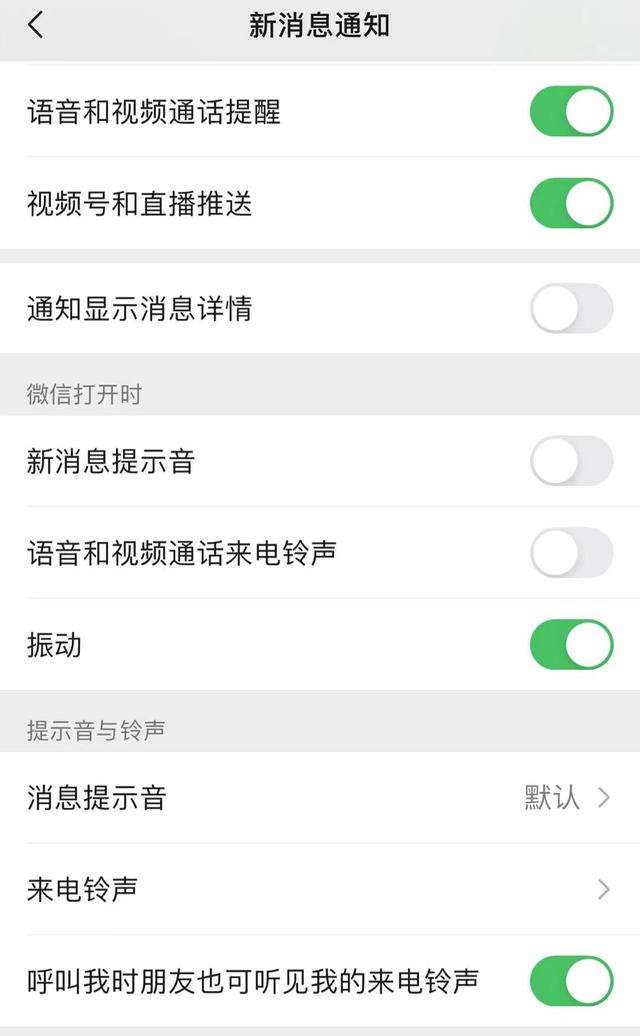This screenshot has height=1036, width=640.
Task: Go back from 新消息通知 page
Action: (x=36, y=25)
